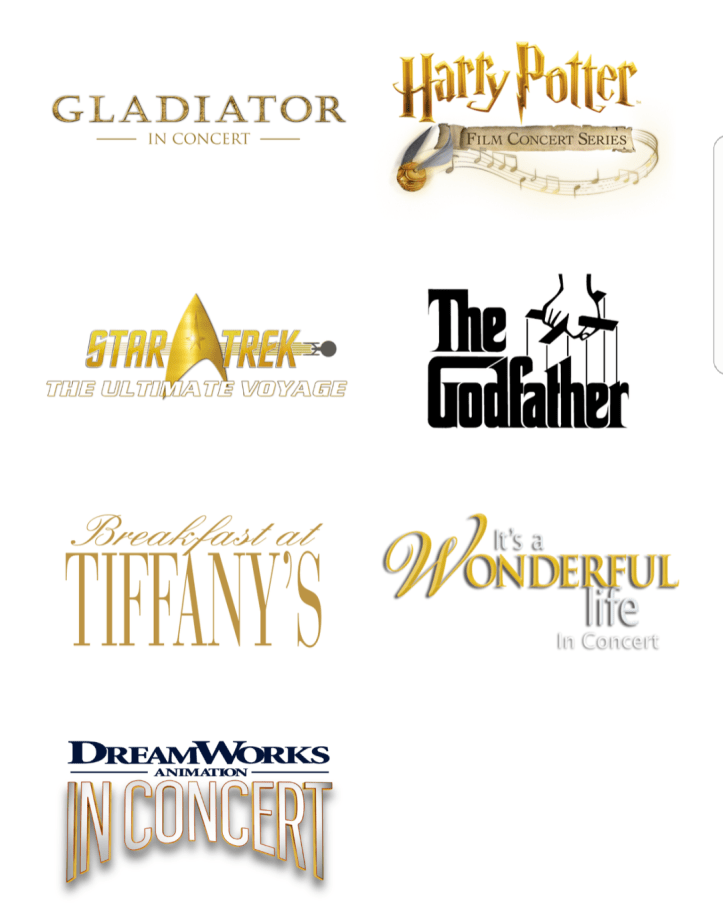Select DreamWorks Animation In Concert

click(198, 812)
